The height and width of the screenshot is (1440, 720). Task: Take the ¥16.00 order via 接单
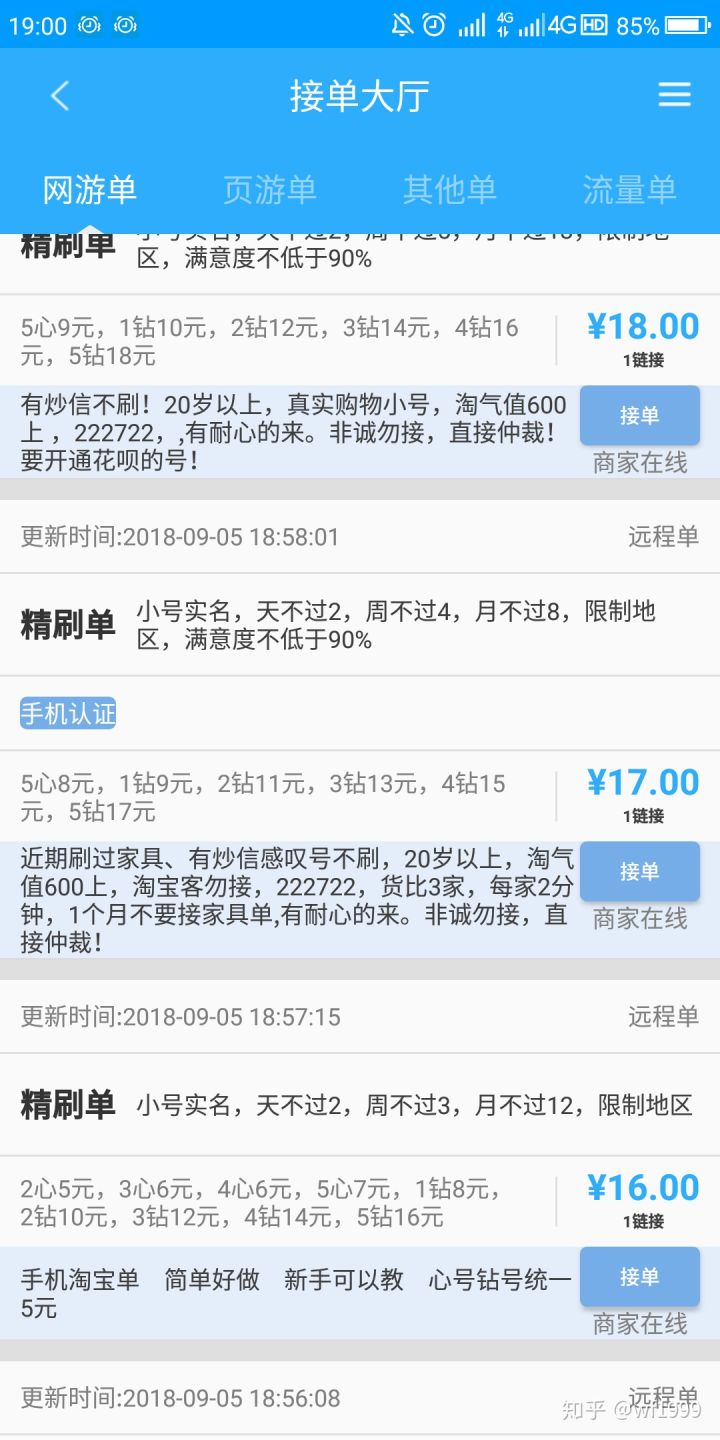coord(639,1277)
